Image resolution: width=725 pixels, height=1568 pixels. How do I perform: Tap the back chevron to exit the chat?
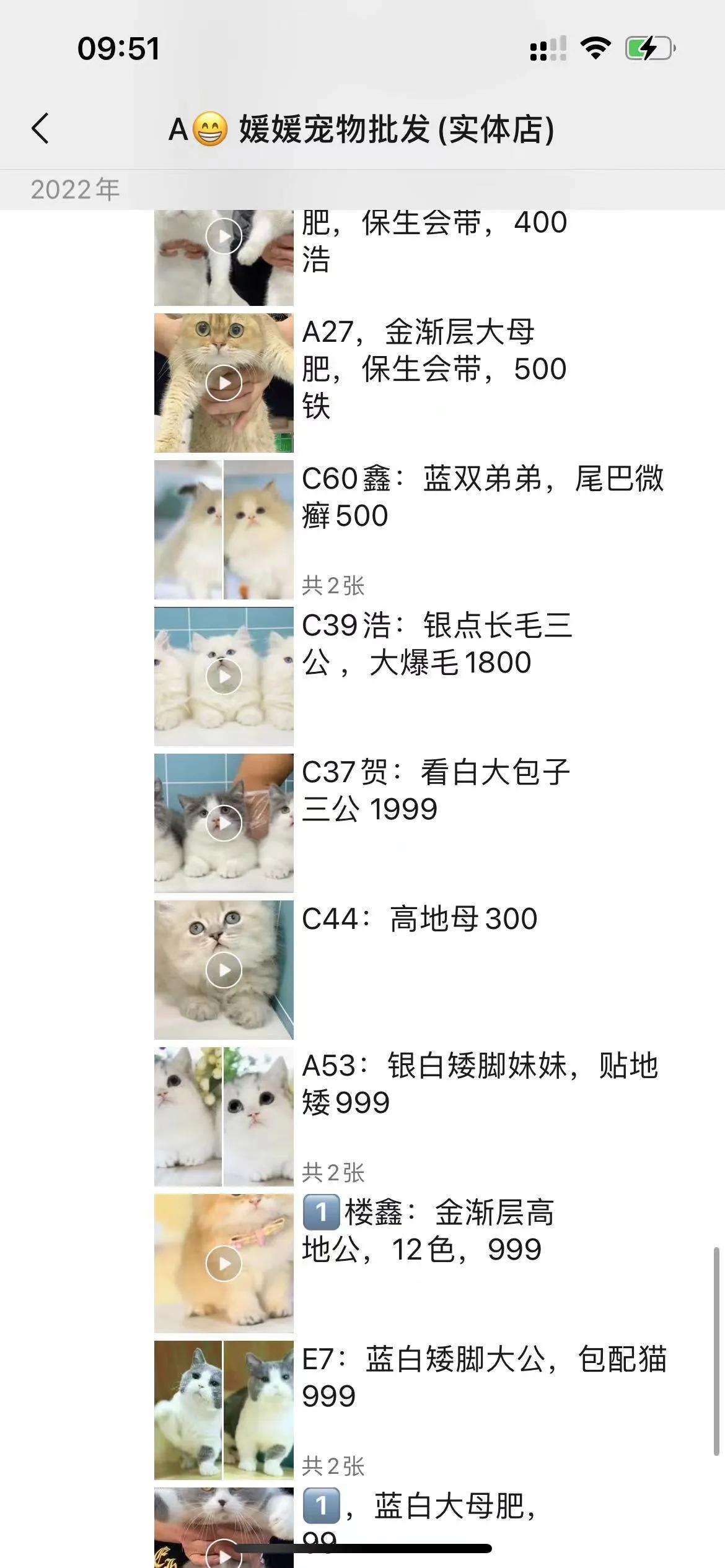point(39,130)
